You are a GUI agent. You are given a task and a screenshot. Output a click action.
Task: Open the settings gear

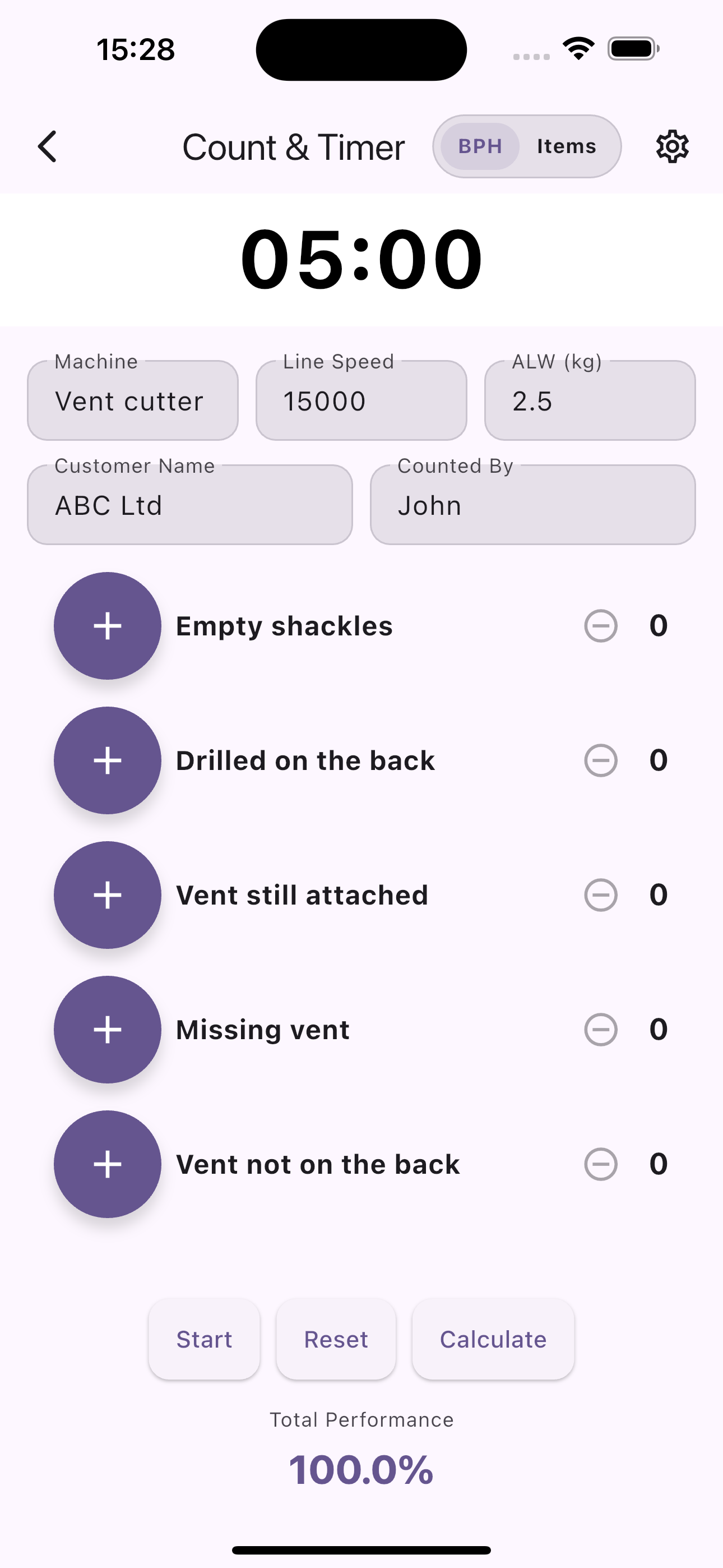tap(672, 146)
